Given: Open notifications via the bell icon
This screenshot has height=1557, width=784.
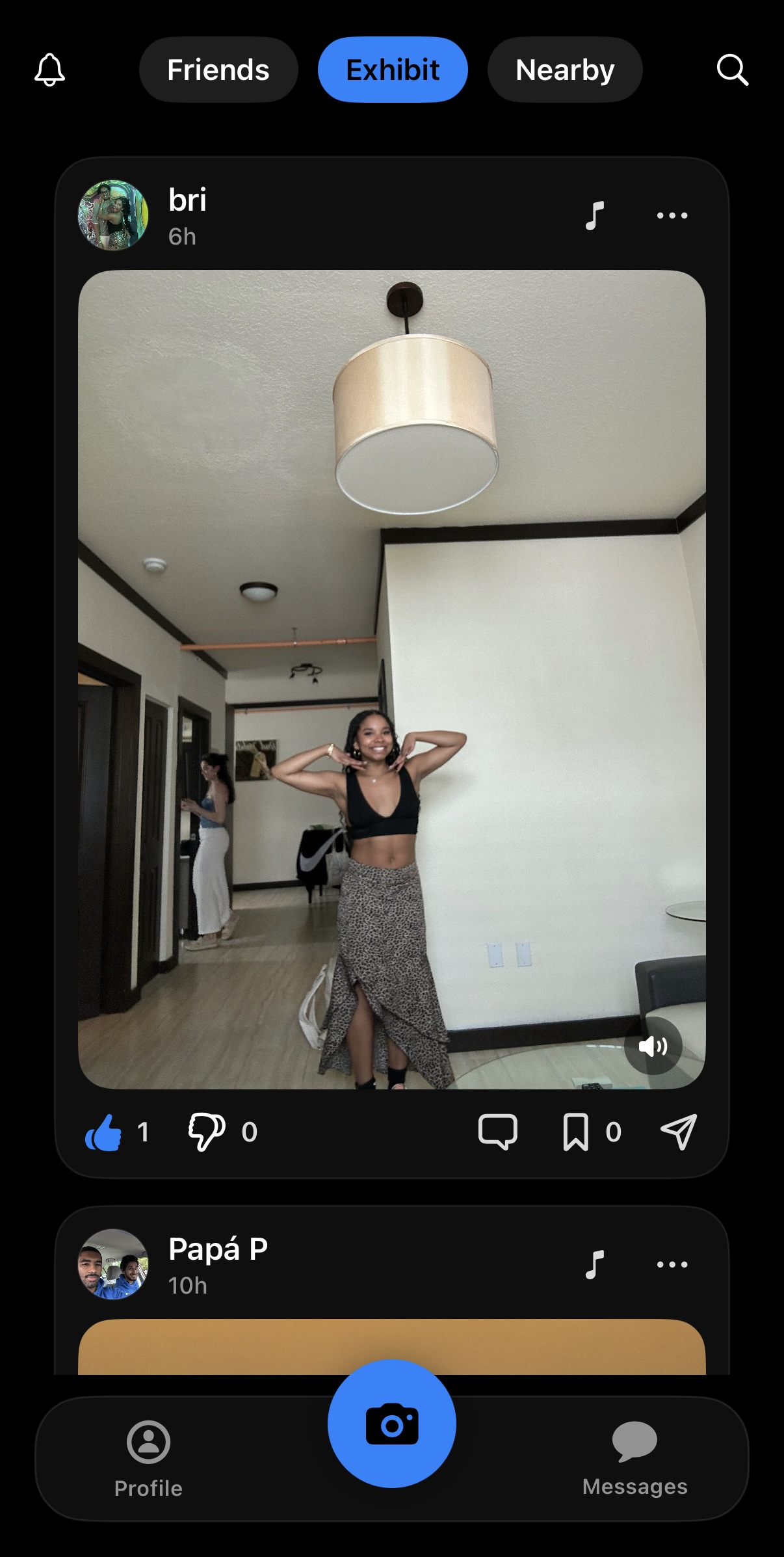Looking at the screenshot, I should pos(51,70).
